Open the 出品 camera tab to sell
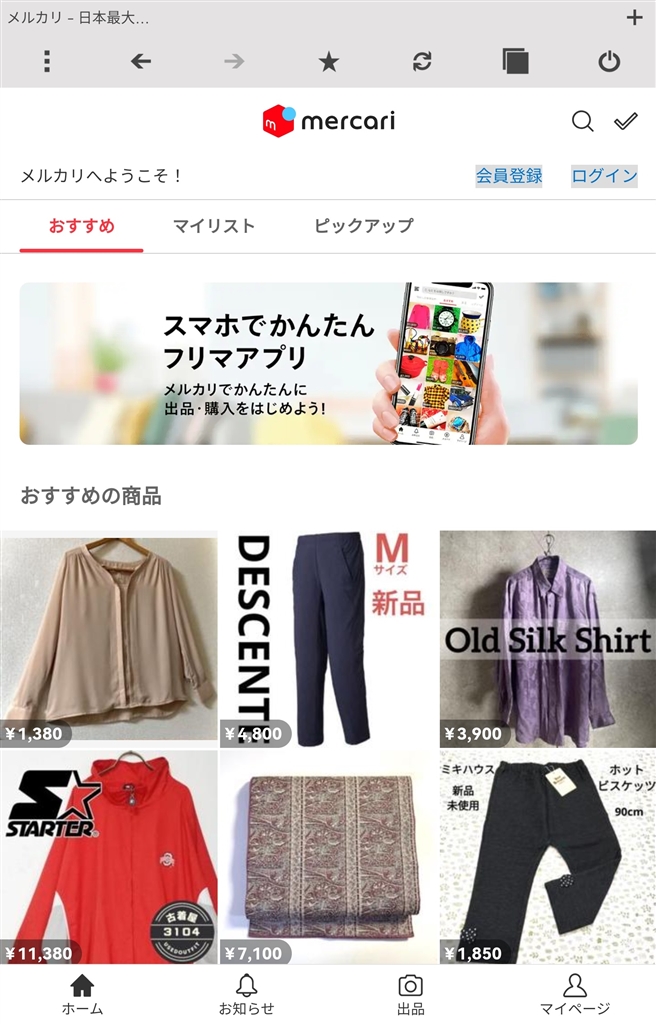The image size is (656, 1024). (x=410, y=994)
